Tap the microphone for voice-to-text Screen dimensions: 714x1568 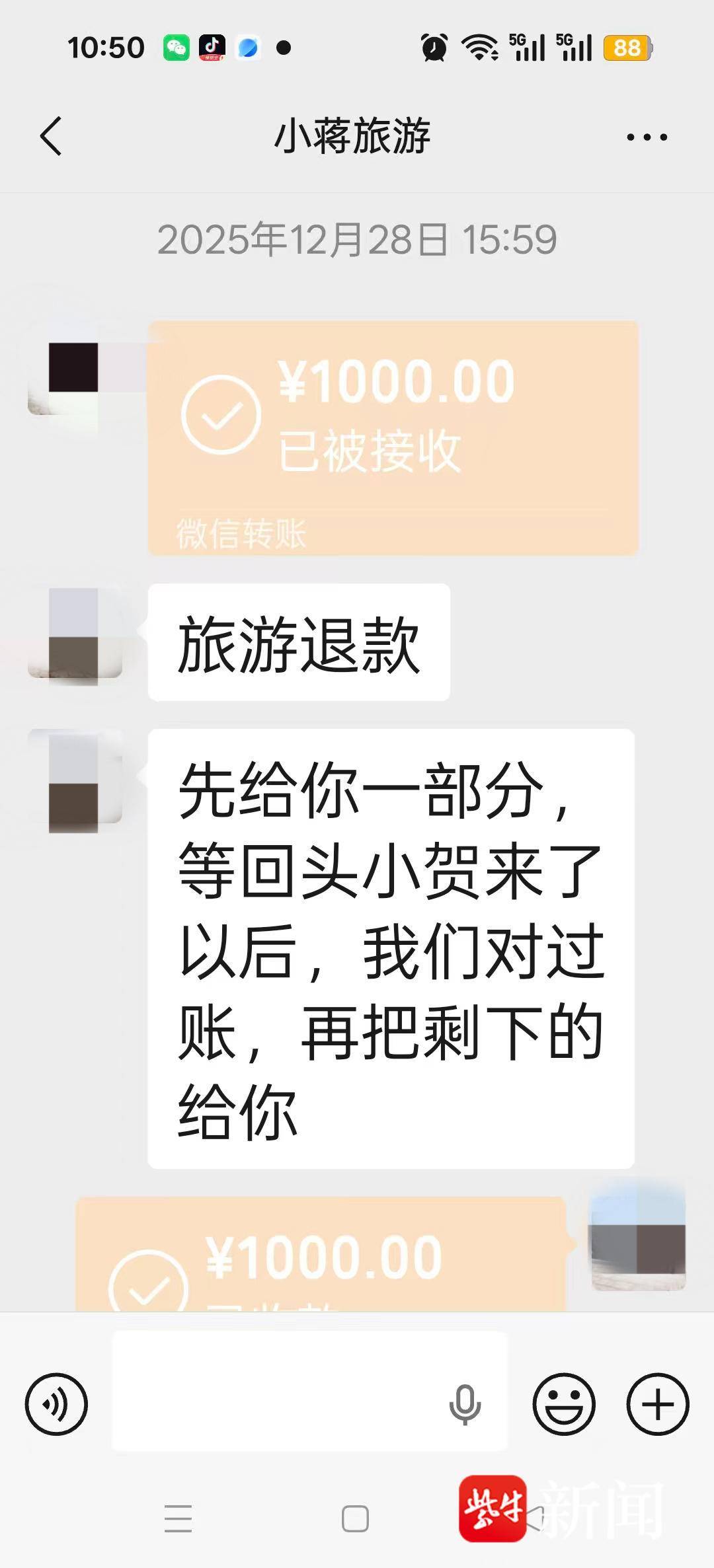465,1404
